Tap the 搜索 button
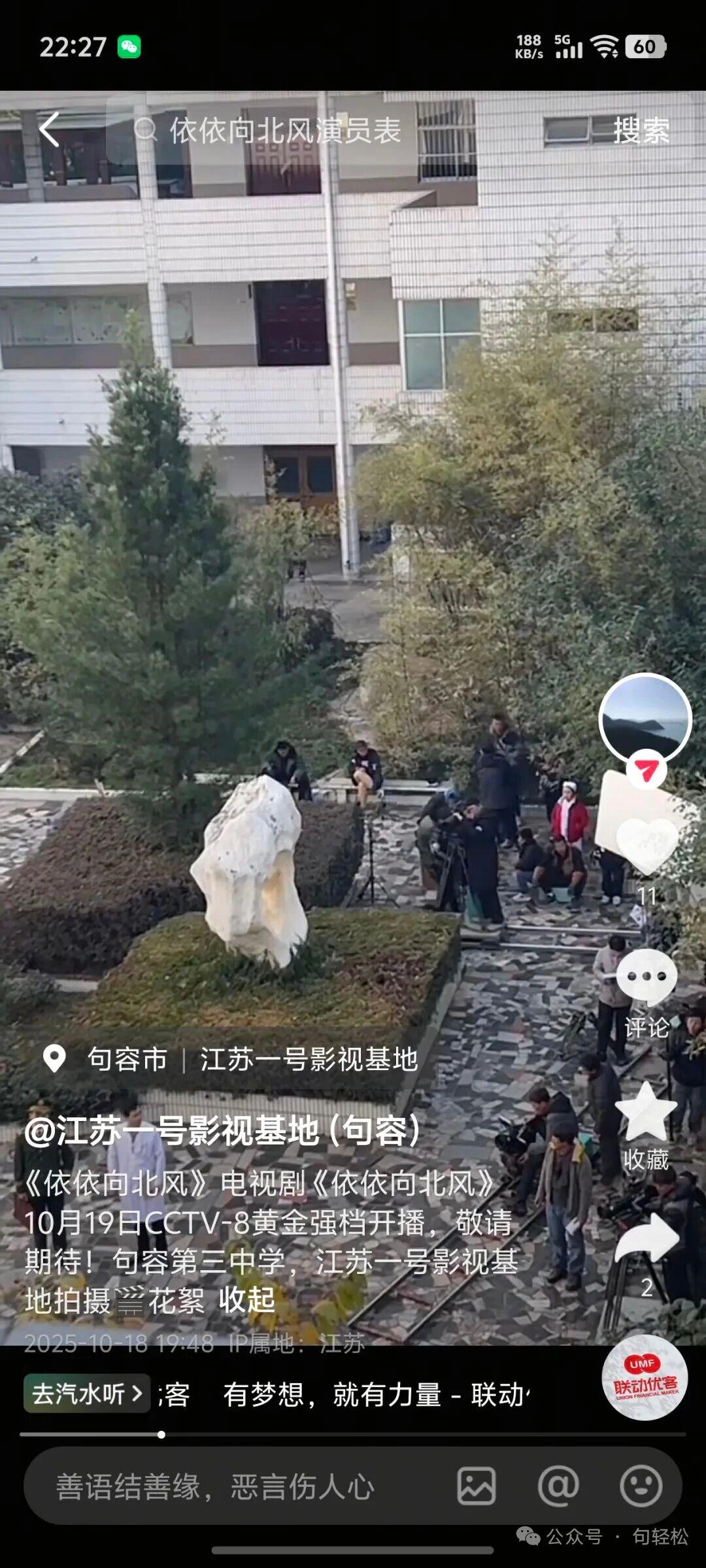Image resolution: width=706 pixels, height=1568 pixels. click(641, 131)
